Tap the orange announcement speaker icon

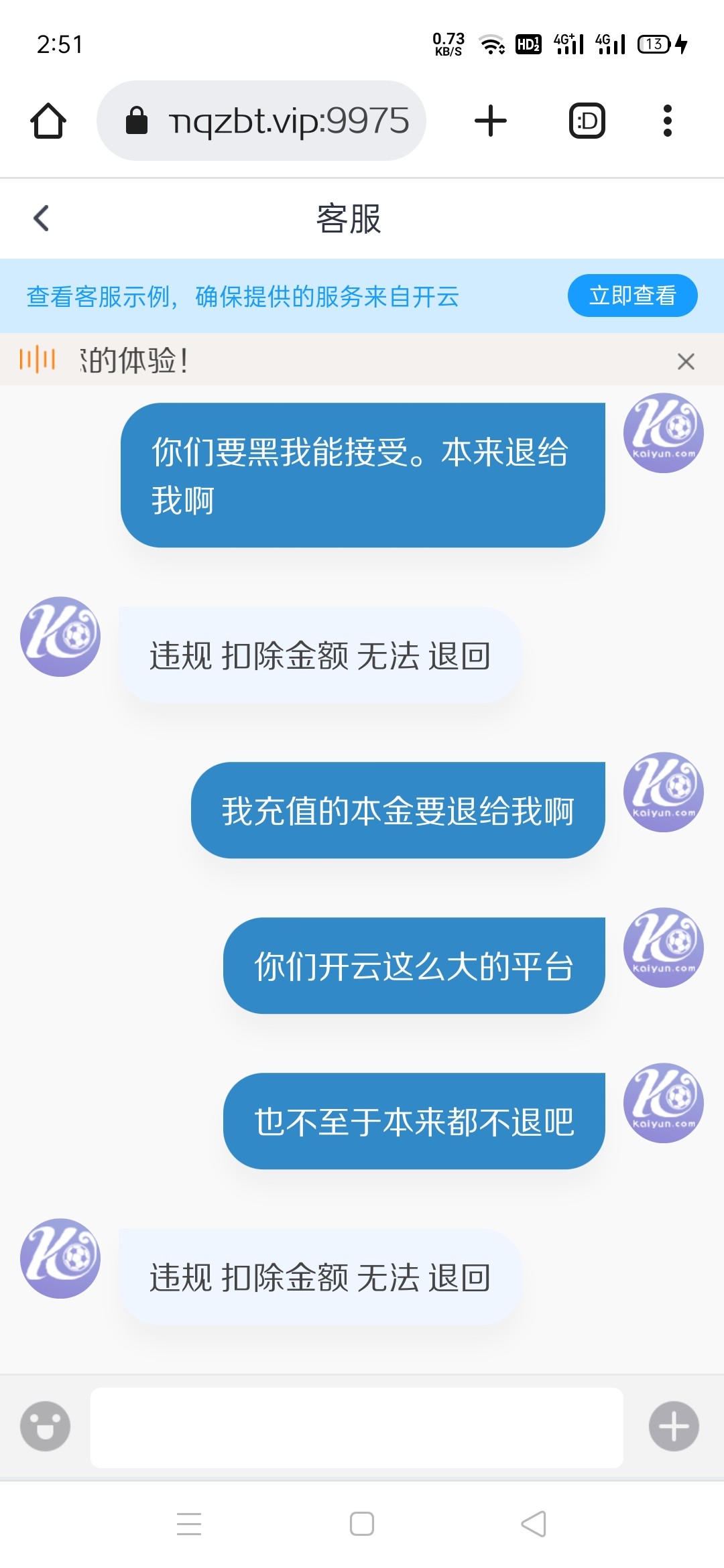coord(37,360)
